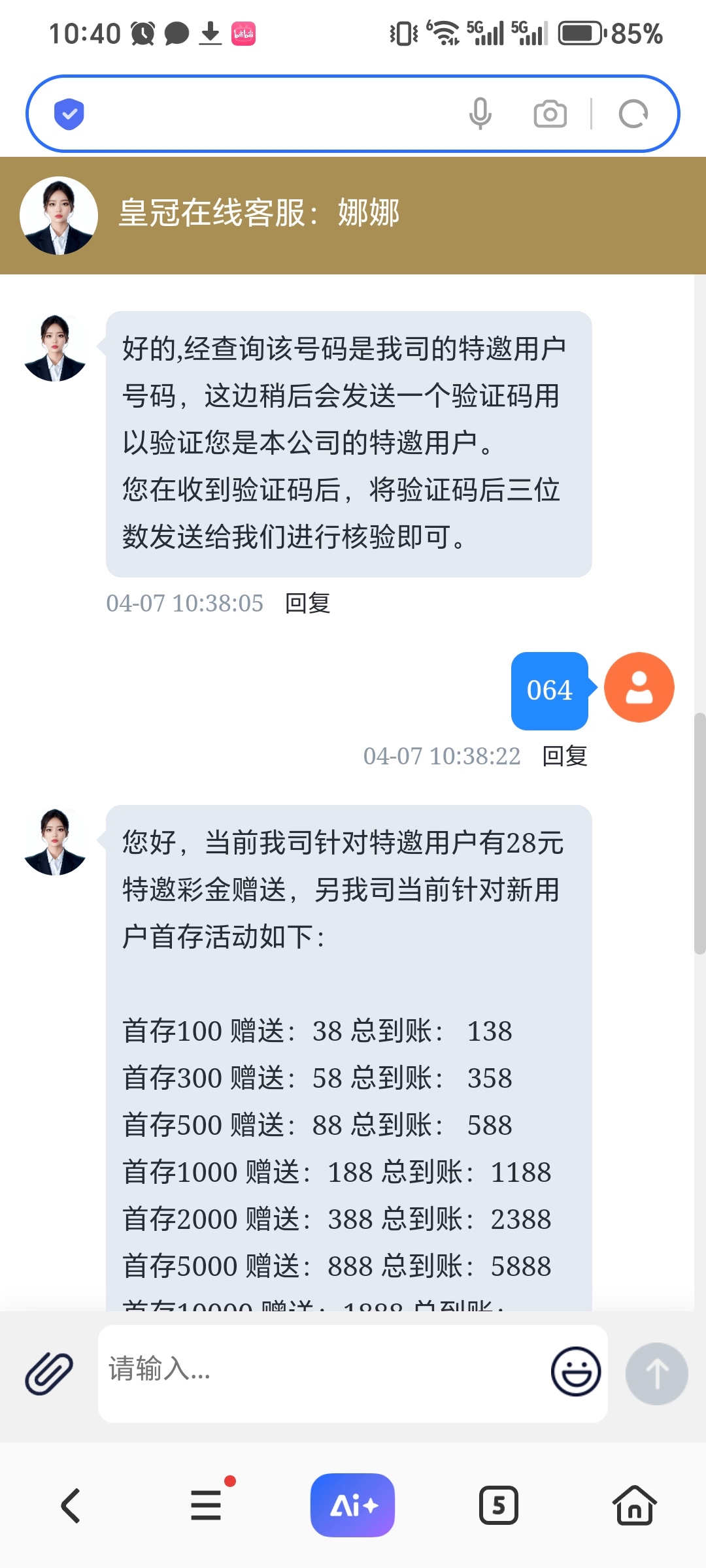Send the message with the arrow button

(656, 1373)
